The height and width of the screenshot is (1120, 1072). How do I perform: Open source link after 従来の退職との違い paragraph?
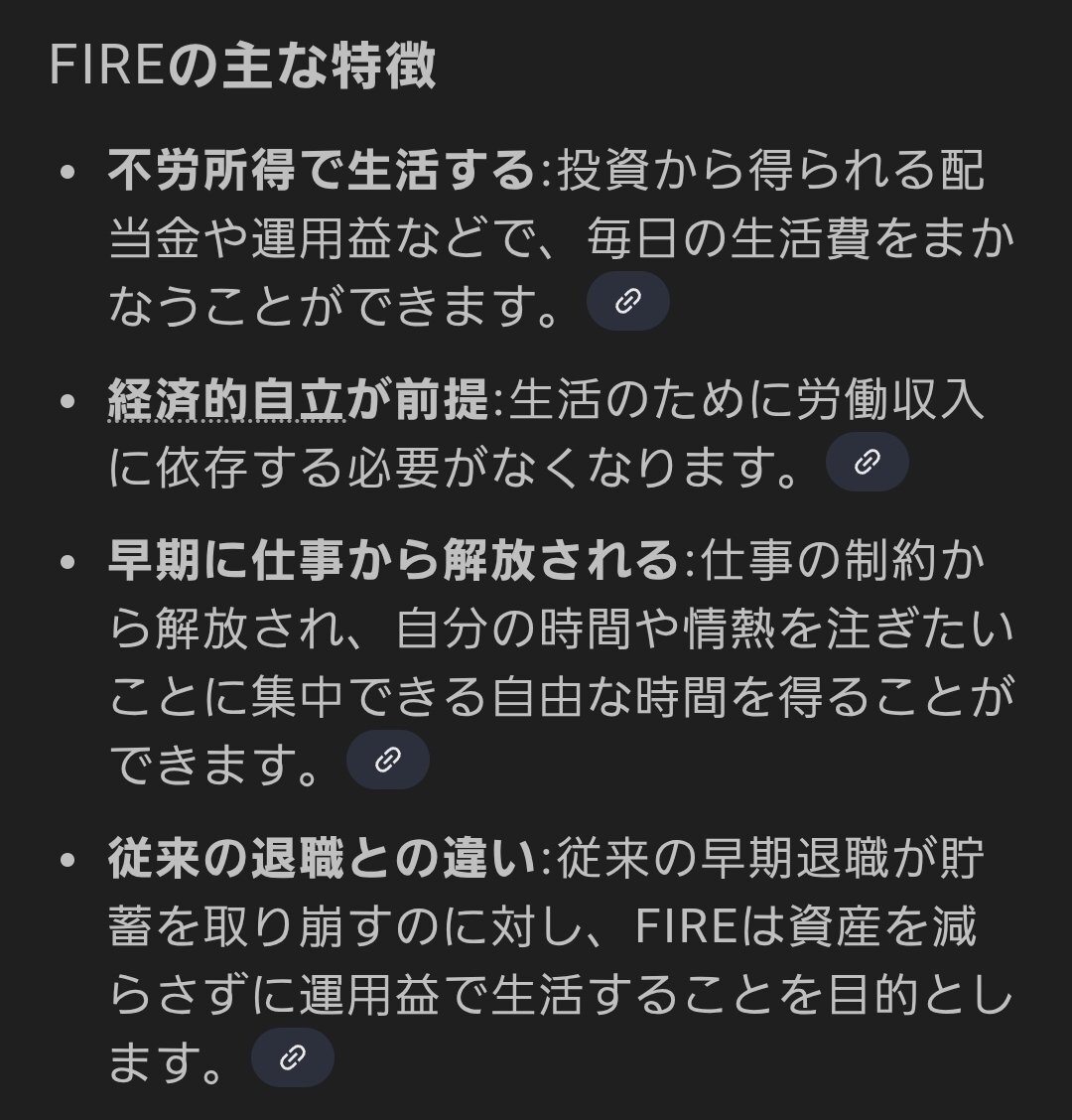pyautogui.click(x=293, y=1057)
